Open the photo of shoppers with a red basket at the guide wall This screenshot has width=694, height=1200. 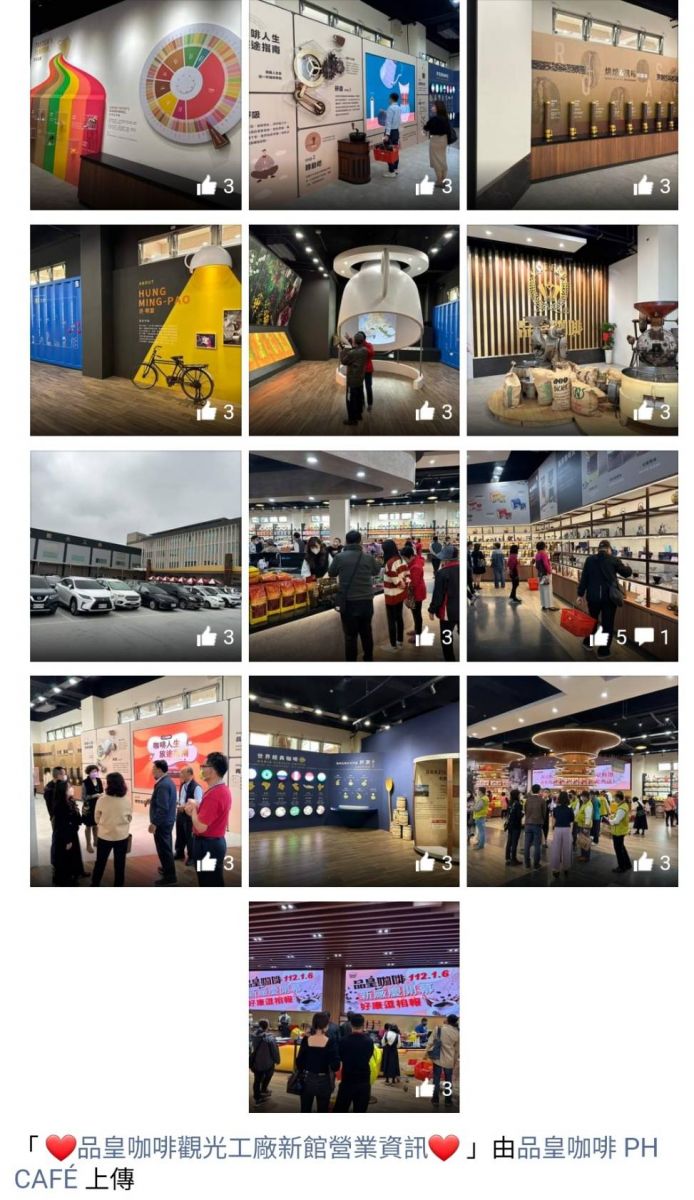354,104
